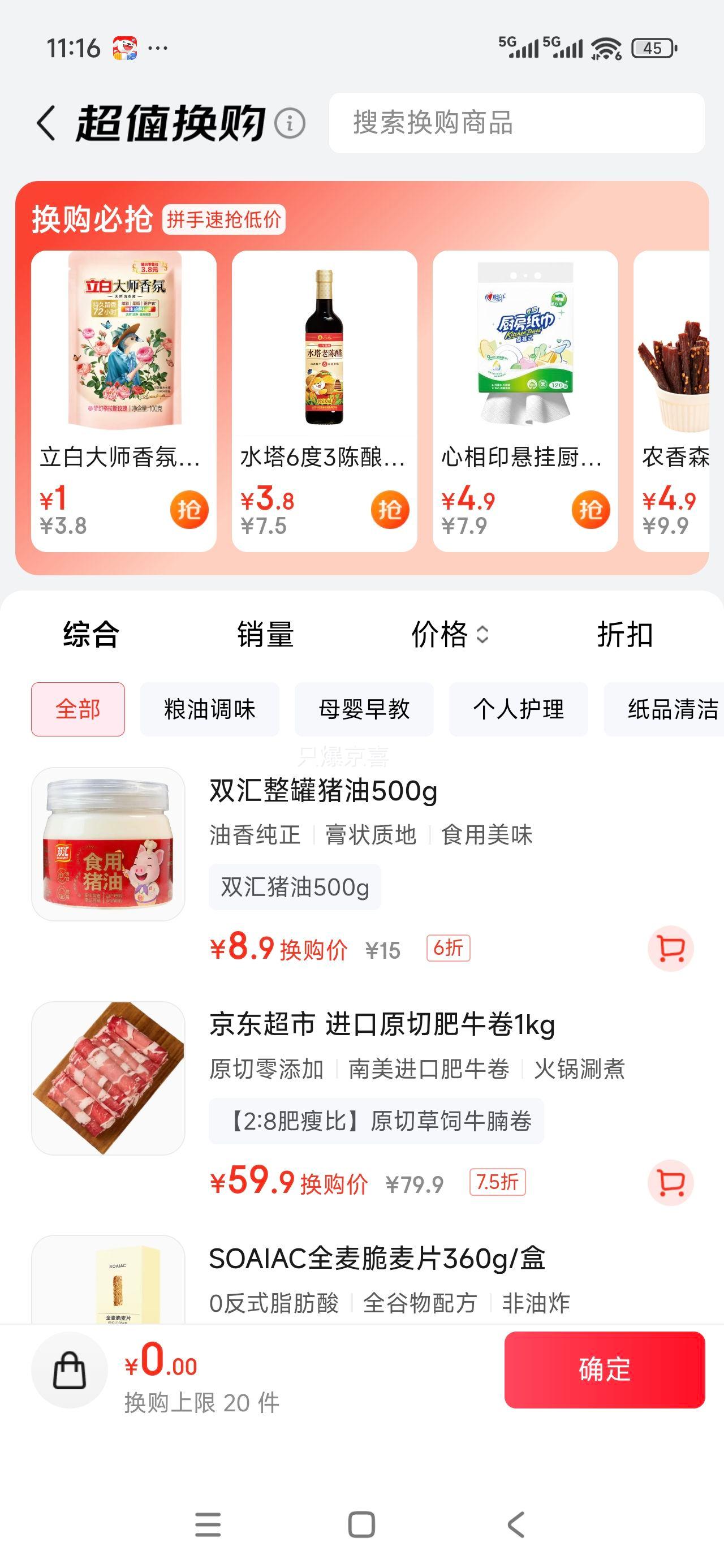Select the 纸品清洁 category chip
The image size is (724, 1568).
(x=670, y=709)
